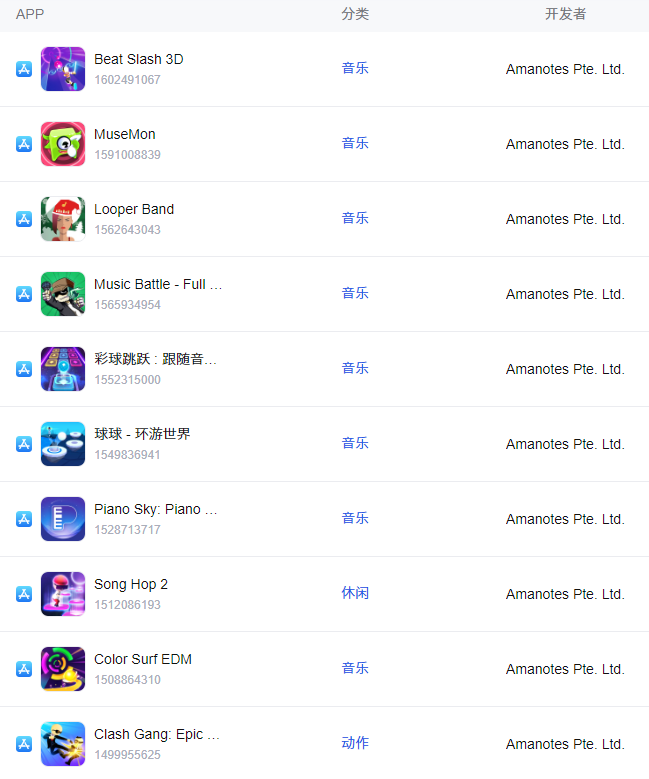View details for 球球 - 环游世界

click(x=142, y=434)
